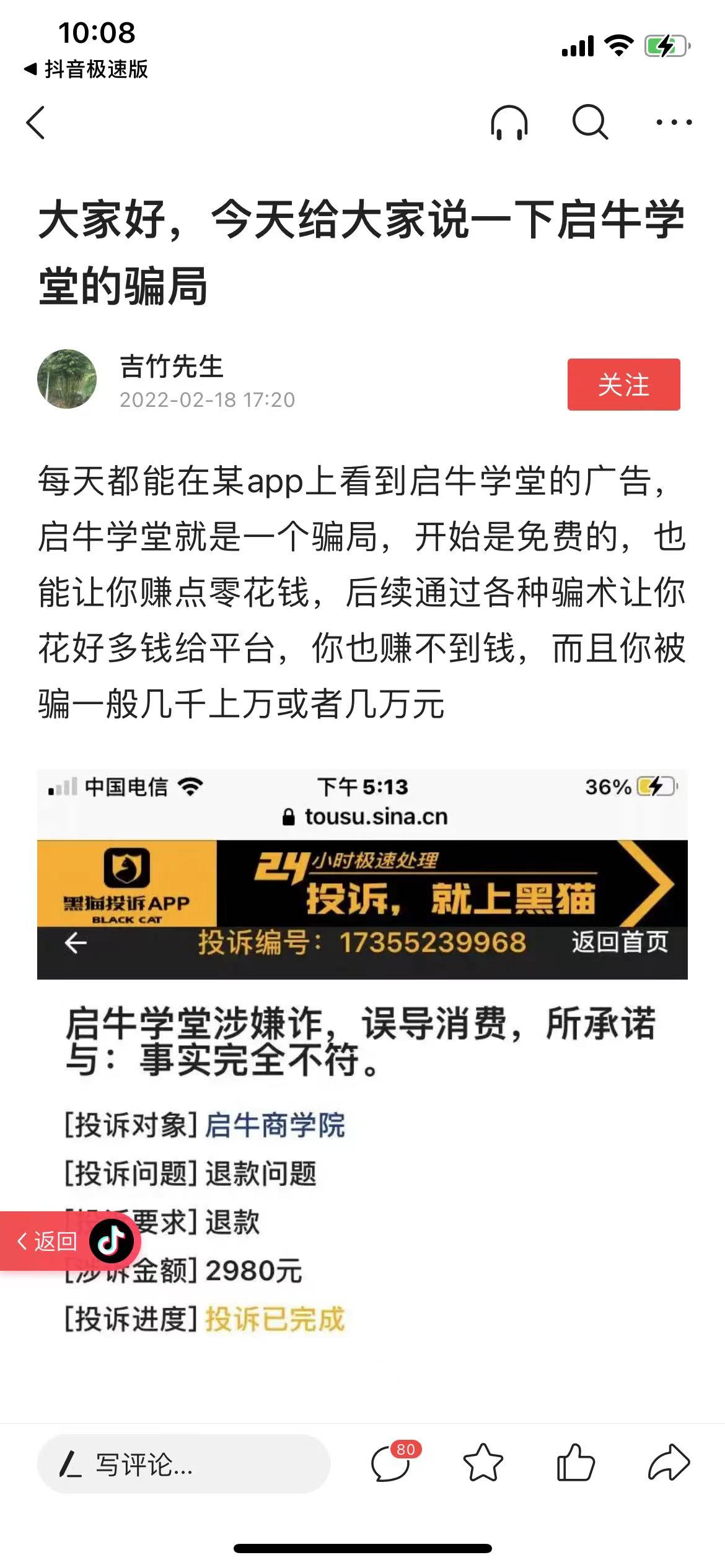This screenshot has width=725, height=1568.
Task: Open 吉竹先生's profile avatar
Action: [67, 379]
